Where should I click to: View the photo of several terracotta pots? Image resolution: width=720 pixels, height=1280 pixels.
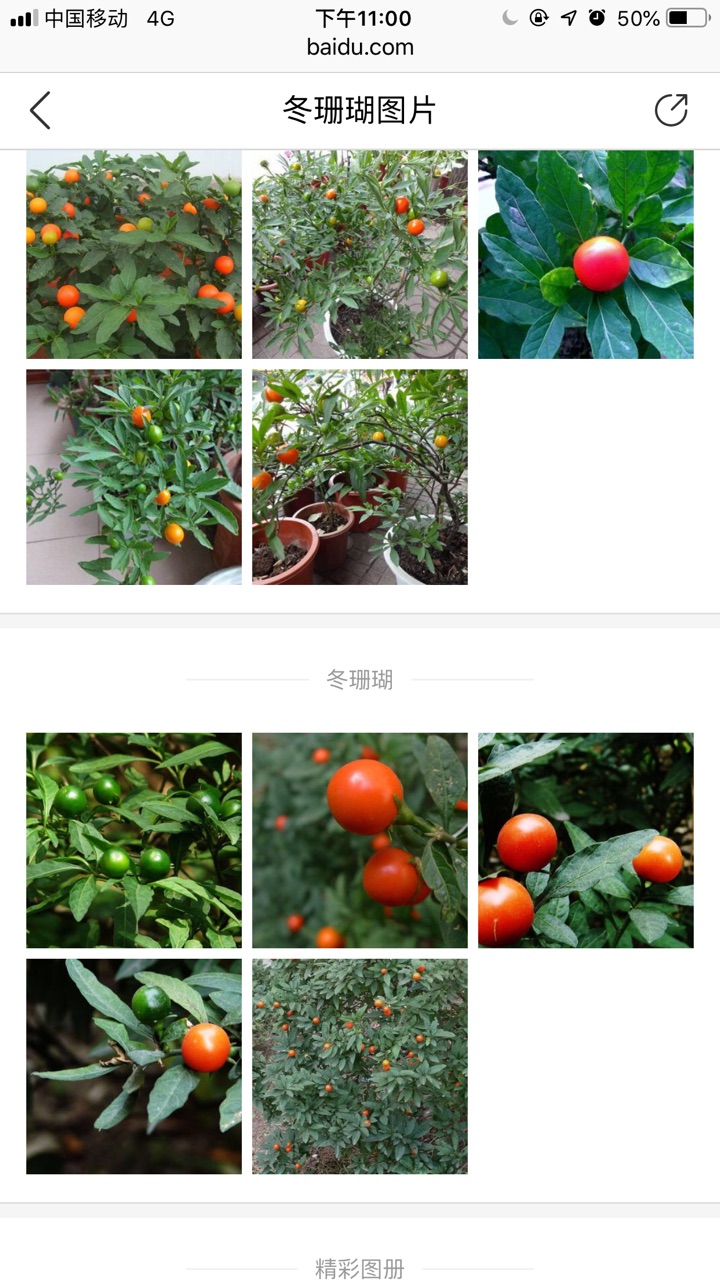point(359,477)
